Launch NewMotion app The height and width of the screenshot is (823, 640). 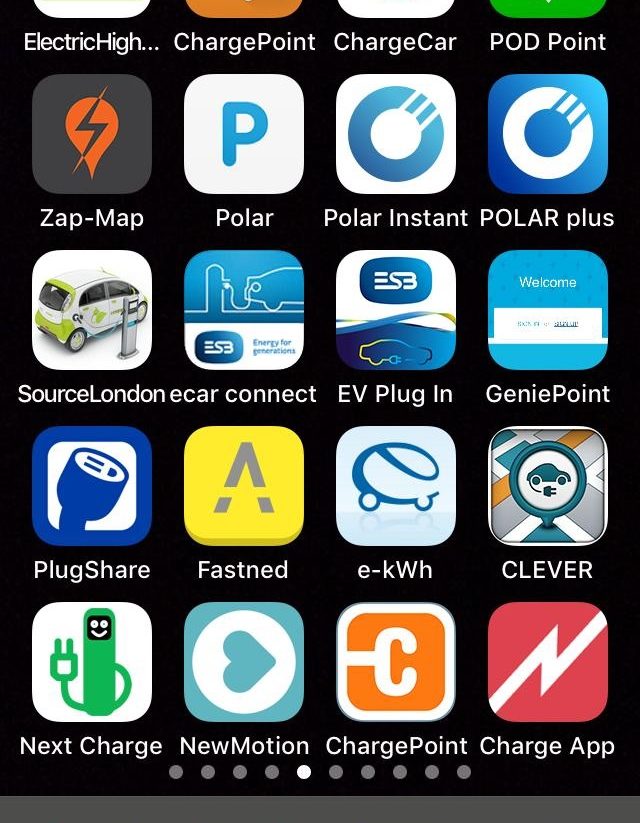pos(244,662)
